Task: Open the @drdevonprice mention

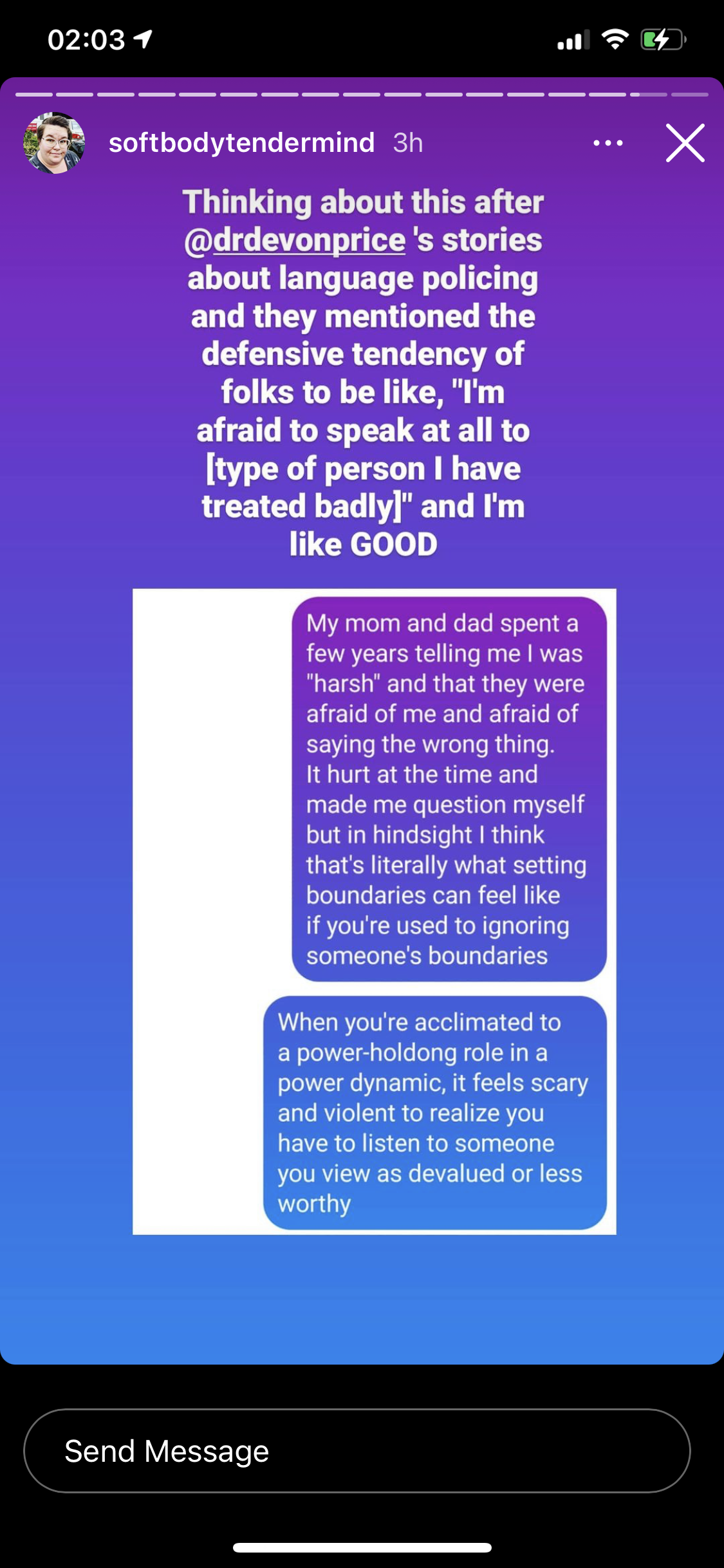Action: pyautogui.click(x=295, y=241)
